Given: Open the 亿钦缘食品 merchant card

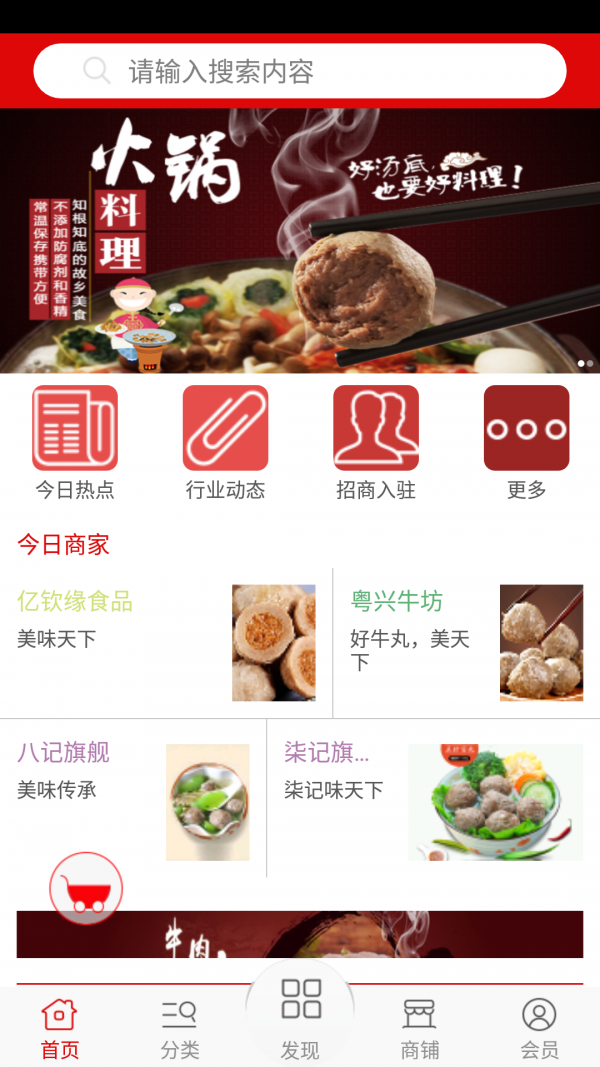Looking at the screenshot, I should [x=166, y=642].
